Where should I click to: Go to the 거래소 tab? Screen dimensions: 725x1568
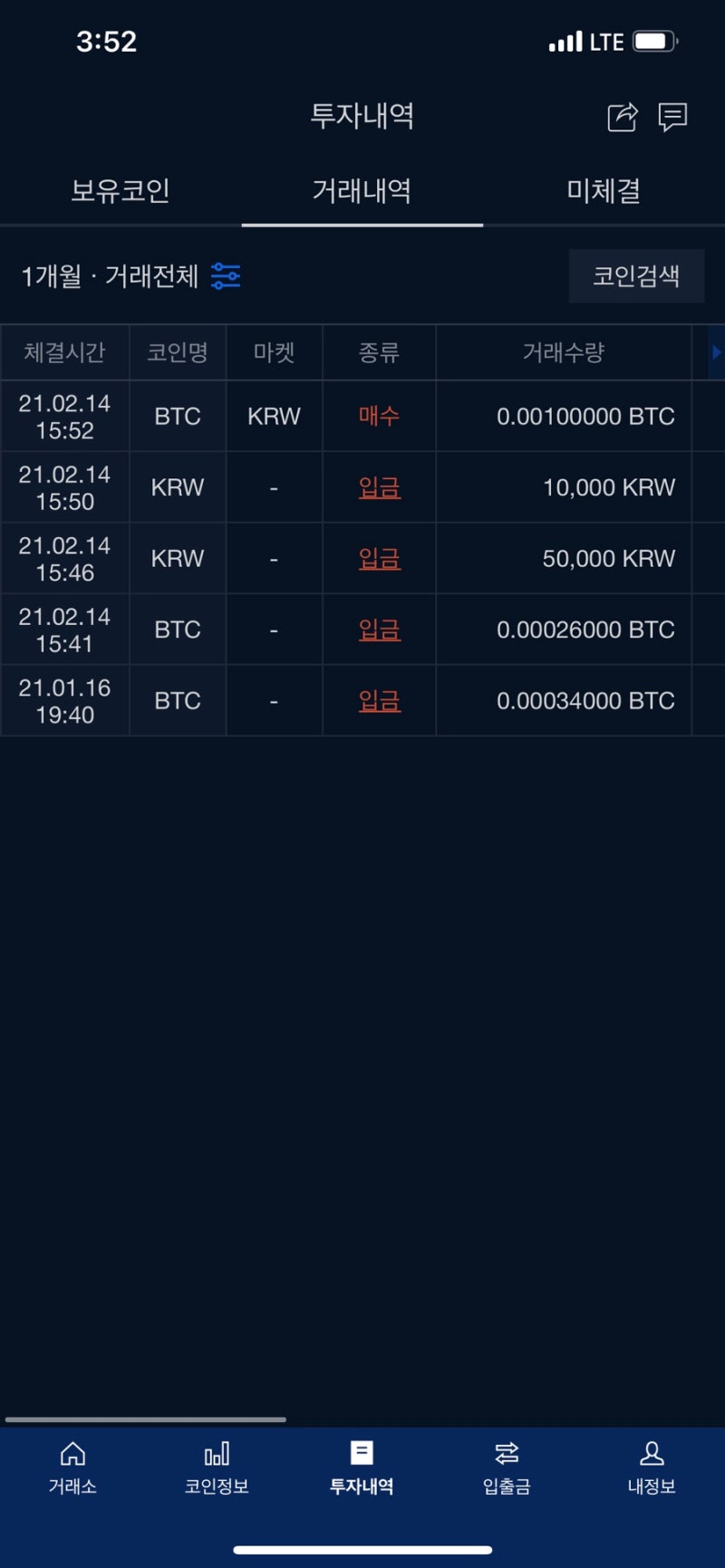72,1467
